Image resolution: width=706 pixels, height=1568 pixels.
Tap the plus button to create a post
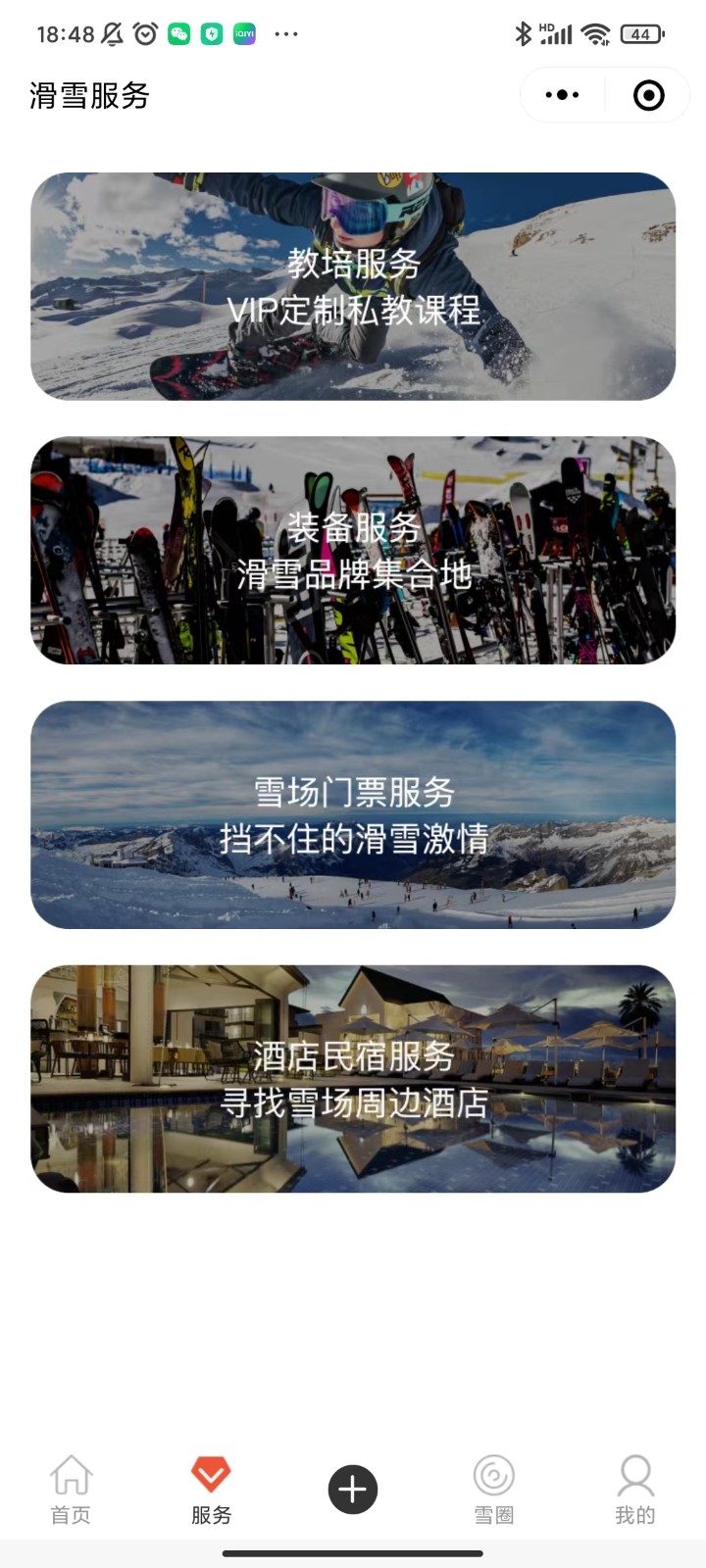pyautogui.click(x=353, y=1490)
